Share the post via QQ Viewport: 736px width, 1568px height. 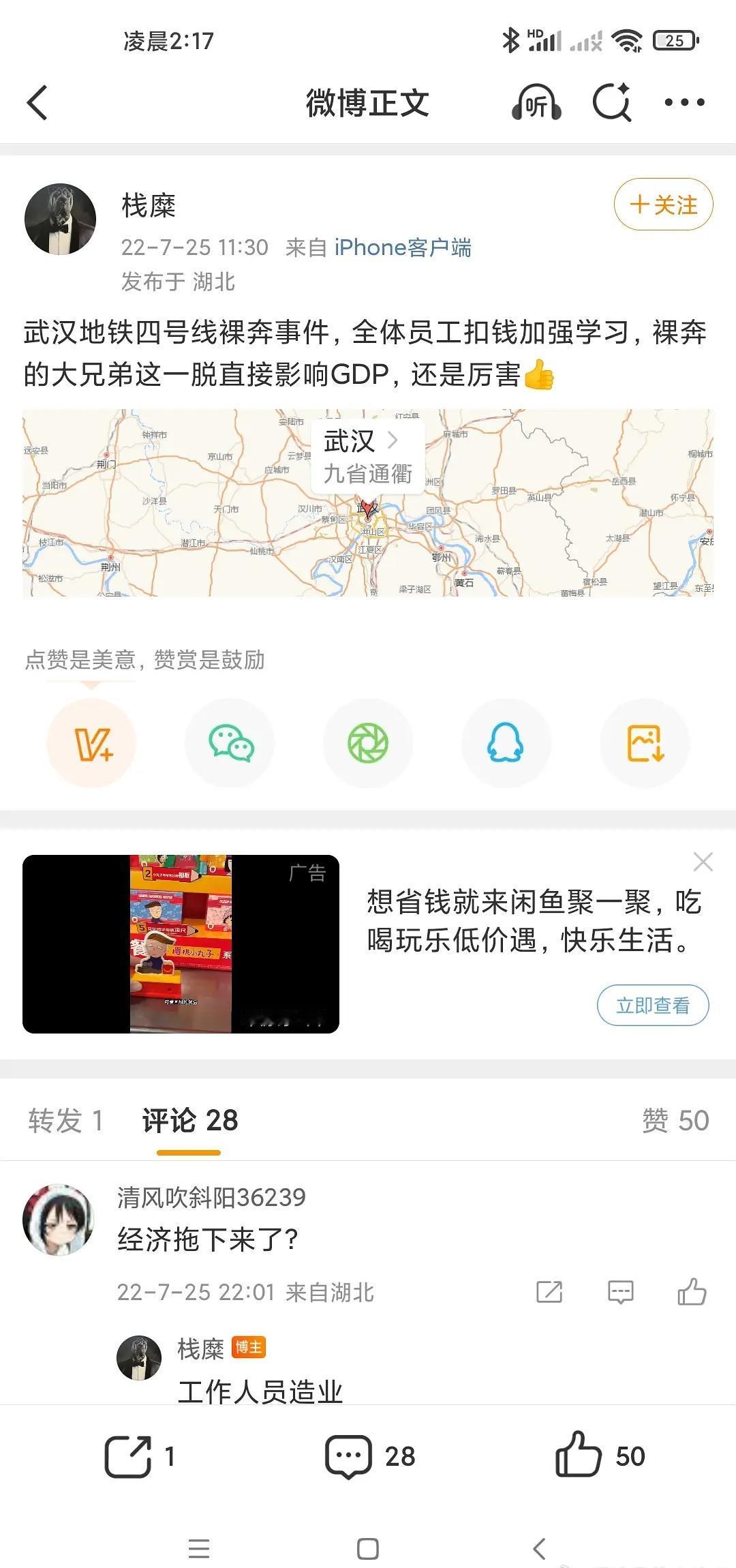click(x=506, y=742)
